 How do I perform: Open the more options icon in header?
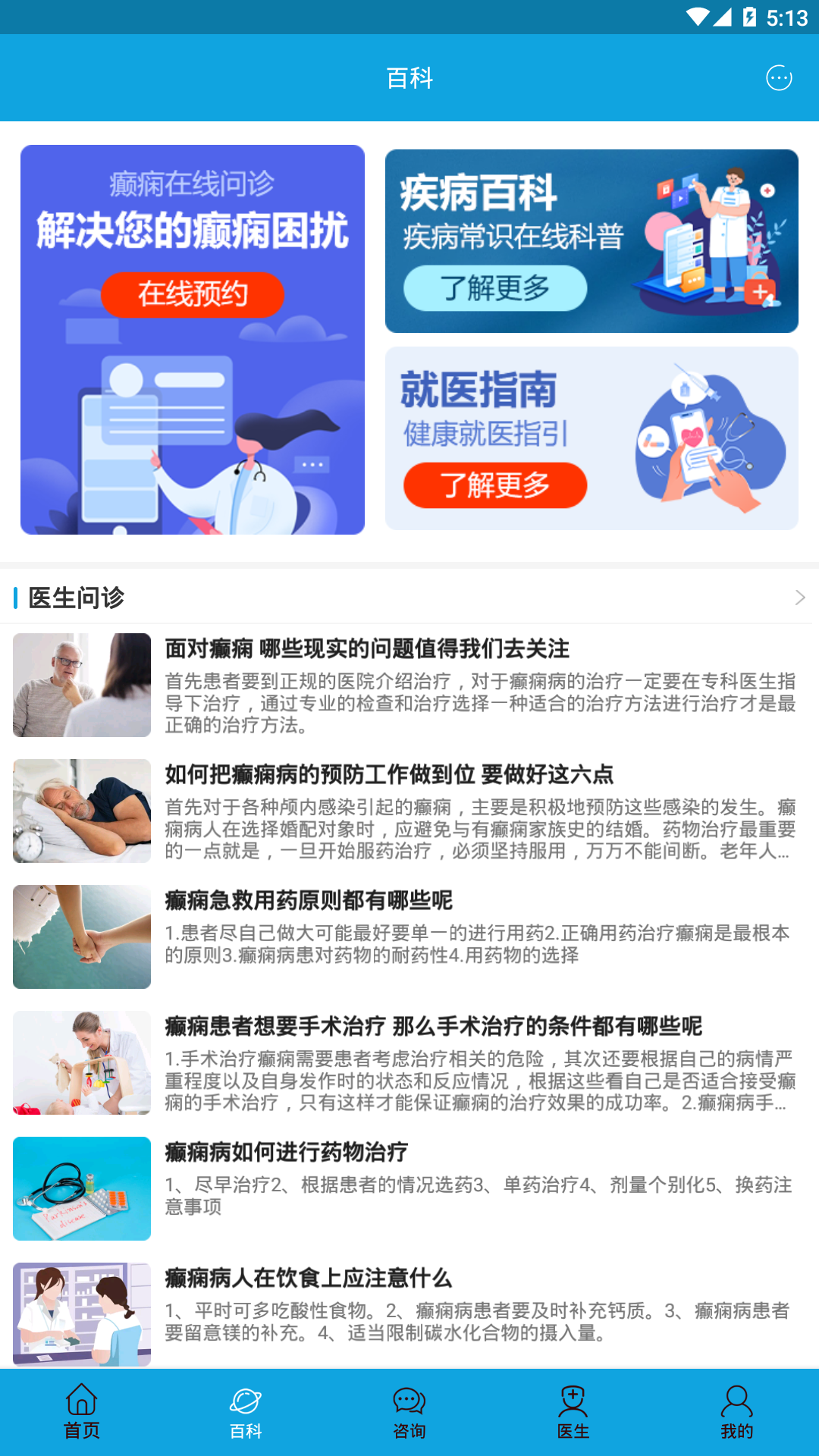(779, 78)
